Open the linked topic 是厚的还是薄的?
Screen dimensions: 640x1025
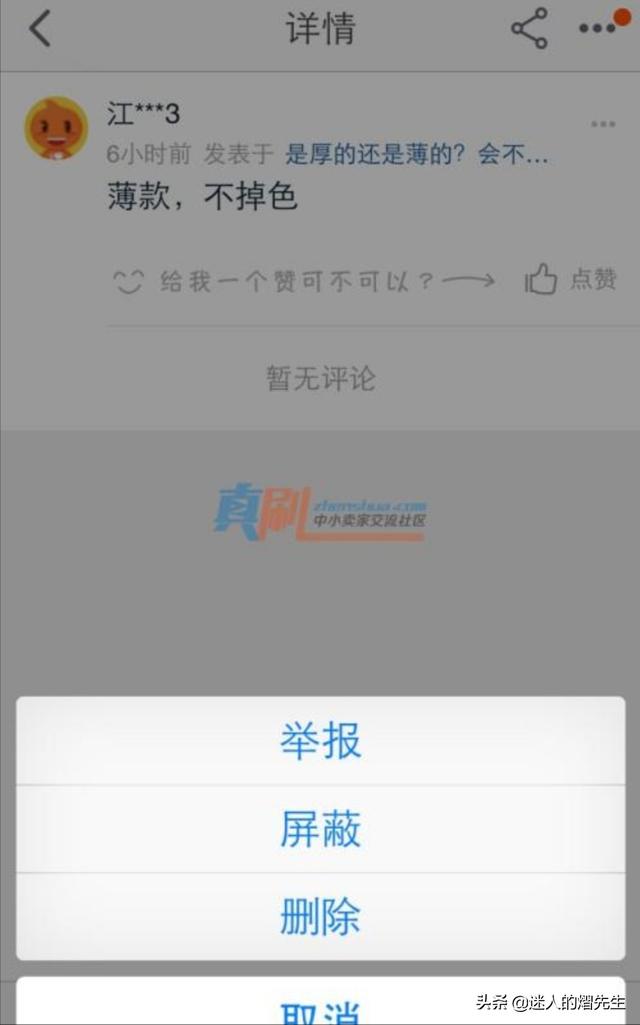tap(416, 155)
